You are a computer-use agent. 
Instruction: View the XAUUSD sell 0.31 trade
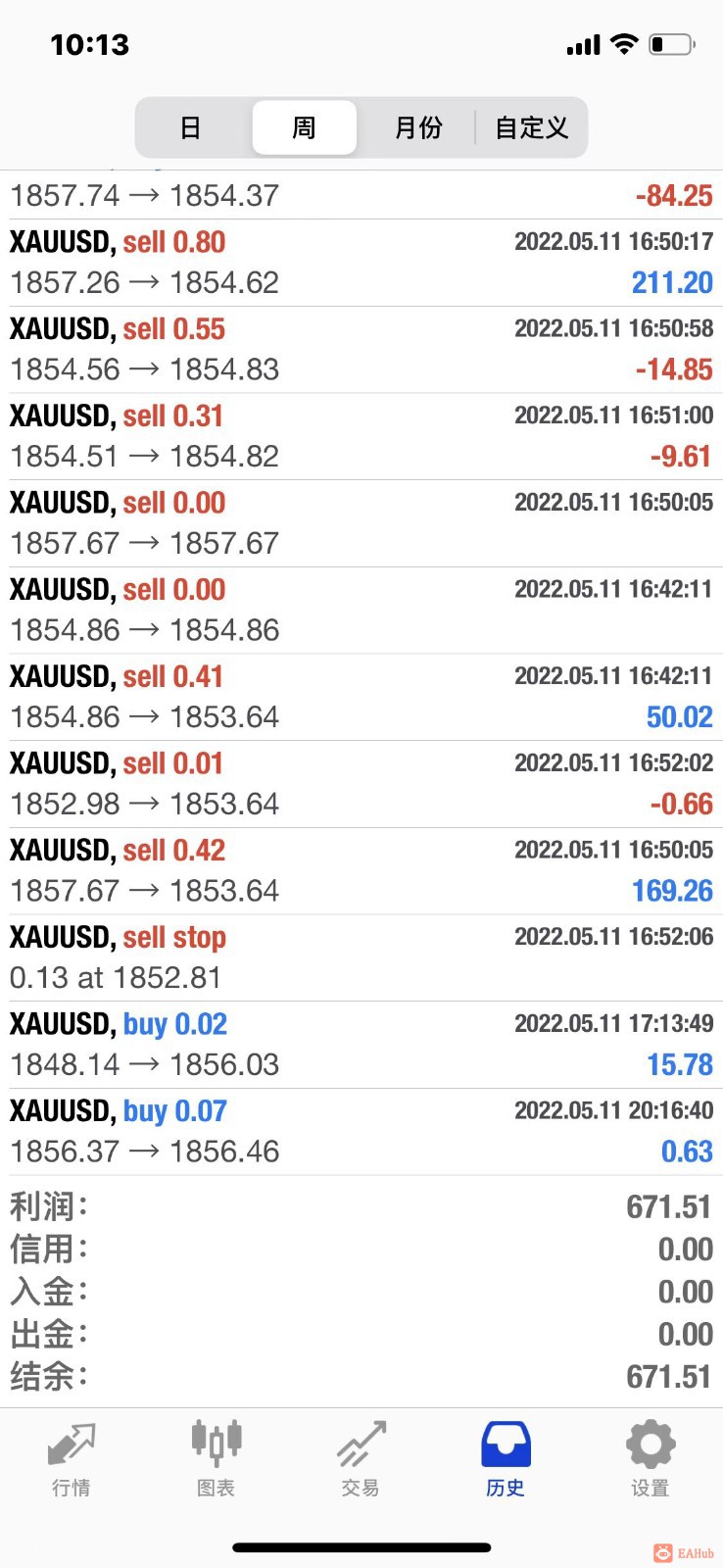click(361, 436)
